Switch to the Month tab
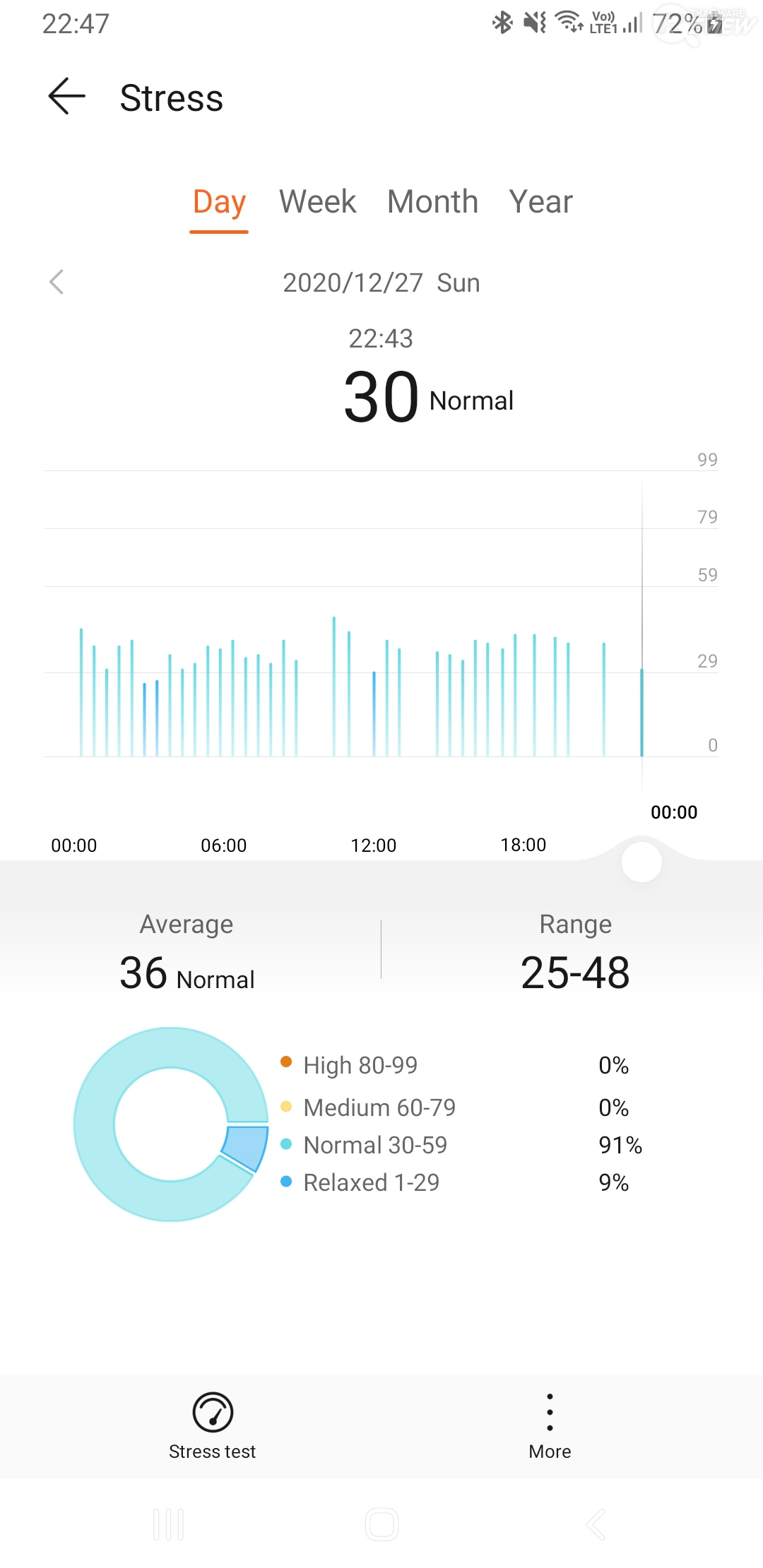The height and width of the screenshot is (1568, 763). pos(432,202)
